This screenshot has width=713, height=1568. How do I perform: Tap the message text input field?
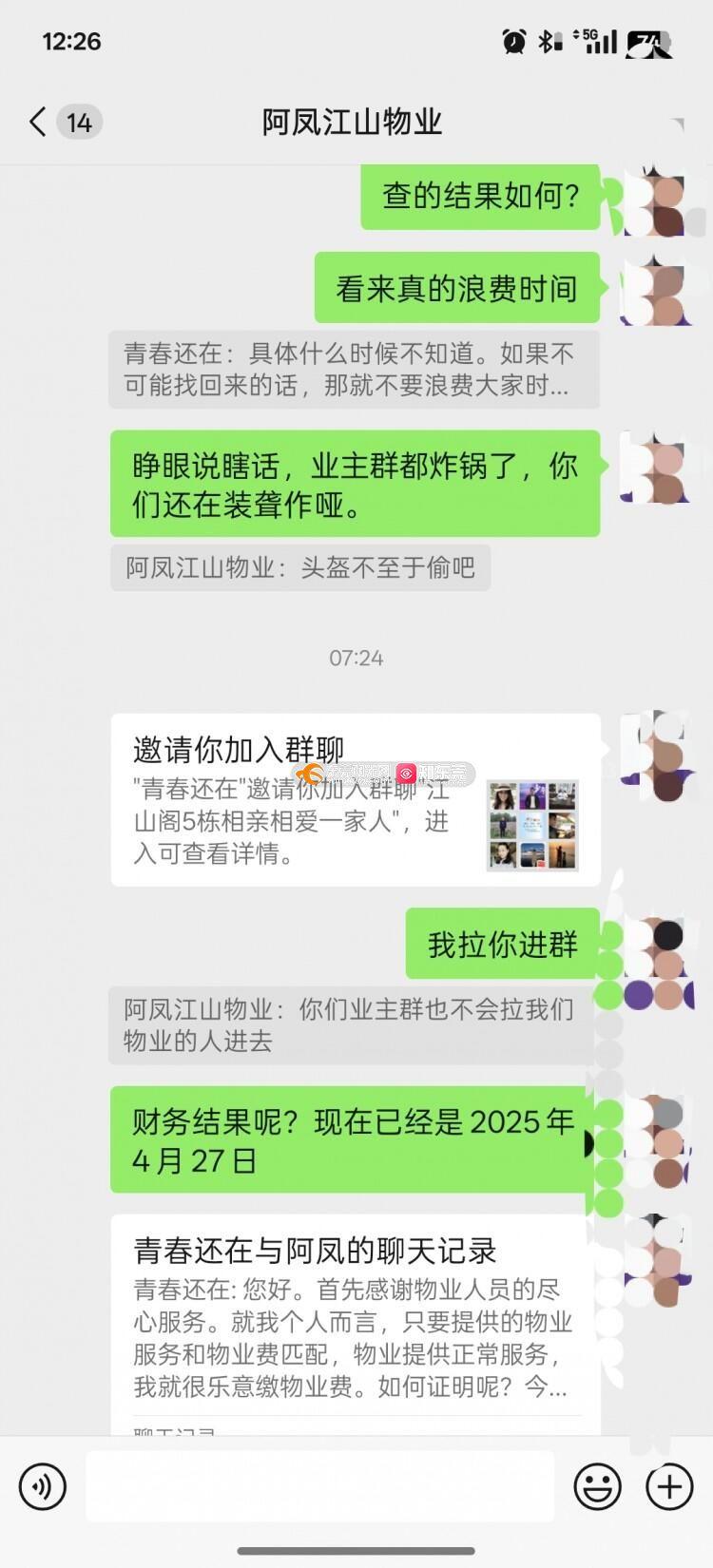pos(320,1486)
